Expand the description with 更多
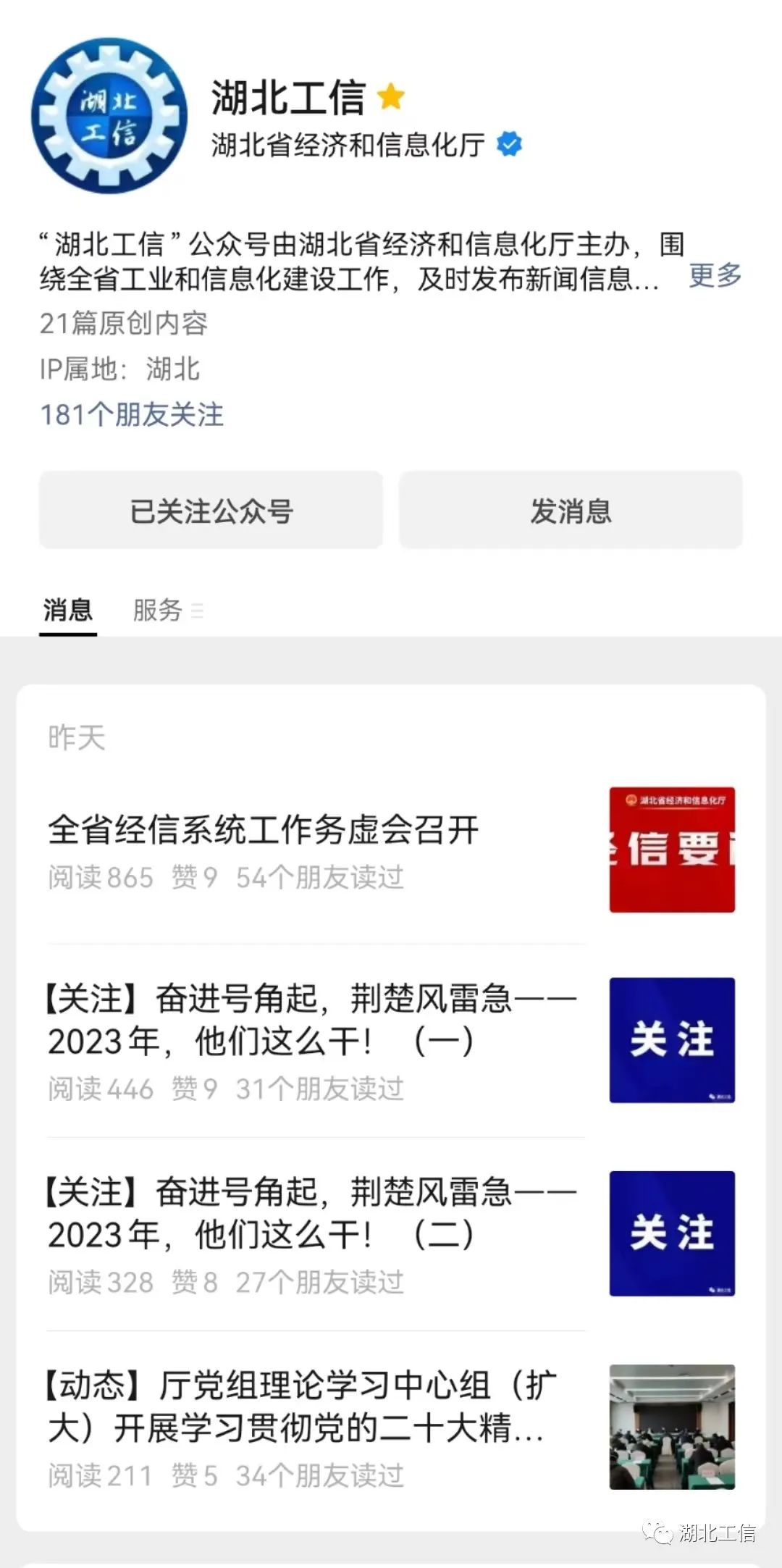This screenshot has height=1568, width=782. (715, 276)
